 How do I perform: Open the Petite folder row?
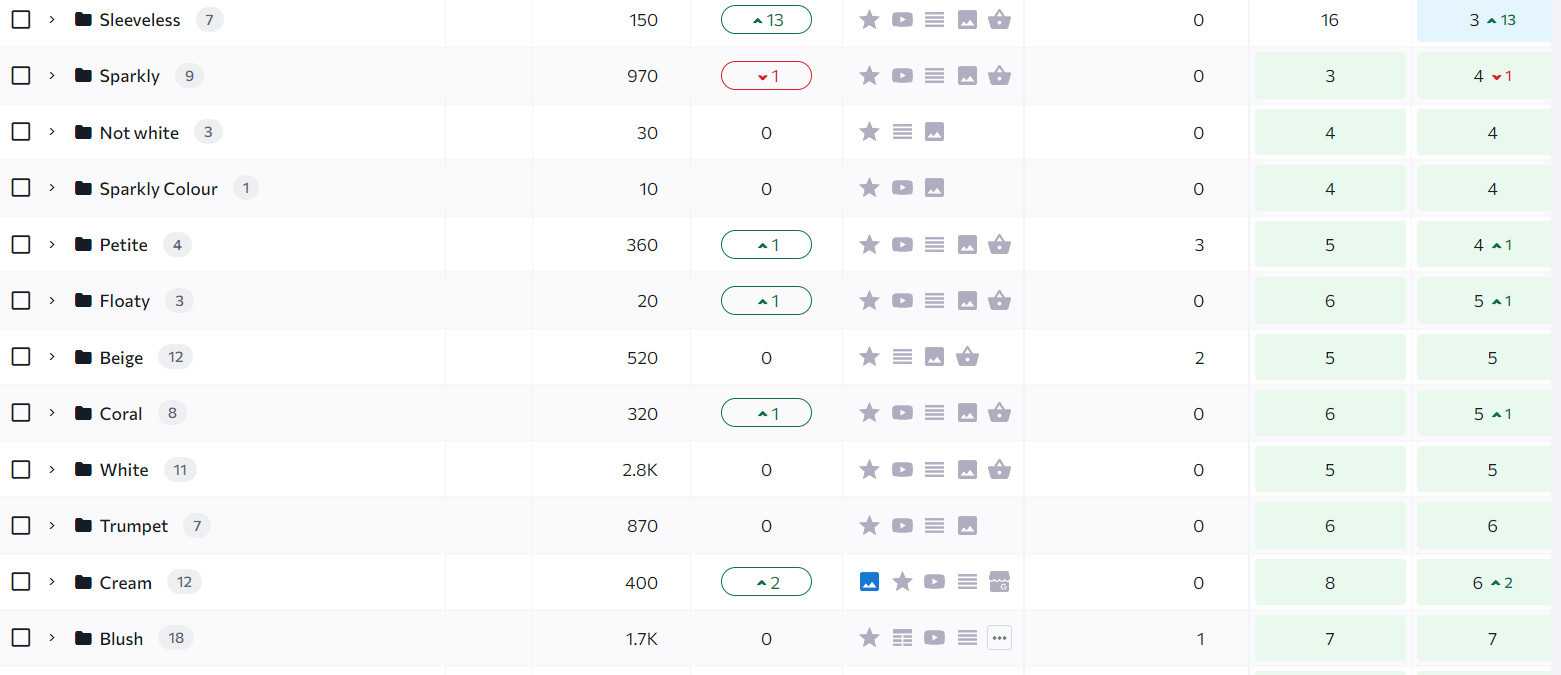123,245
